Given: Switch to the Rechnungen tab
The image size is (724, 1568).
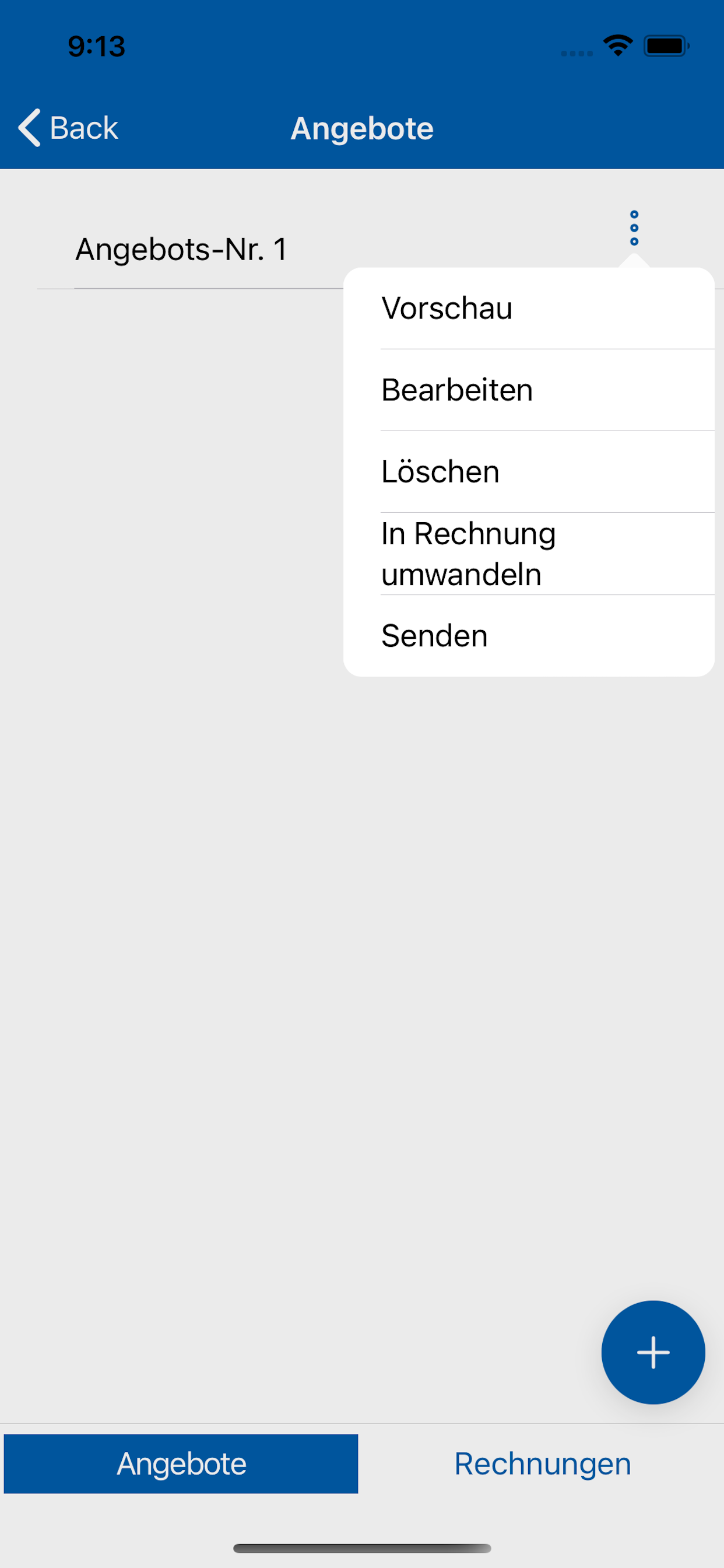Looking at the screenshot, I should coord(542,1464).
